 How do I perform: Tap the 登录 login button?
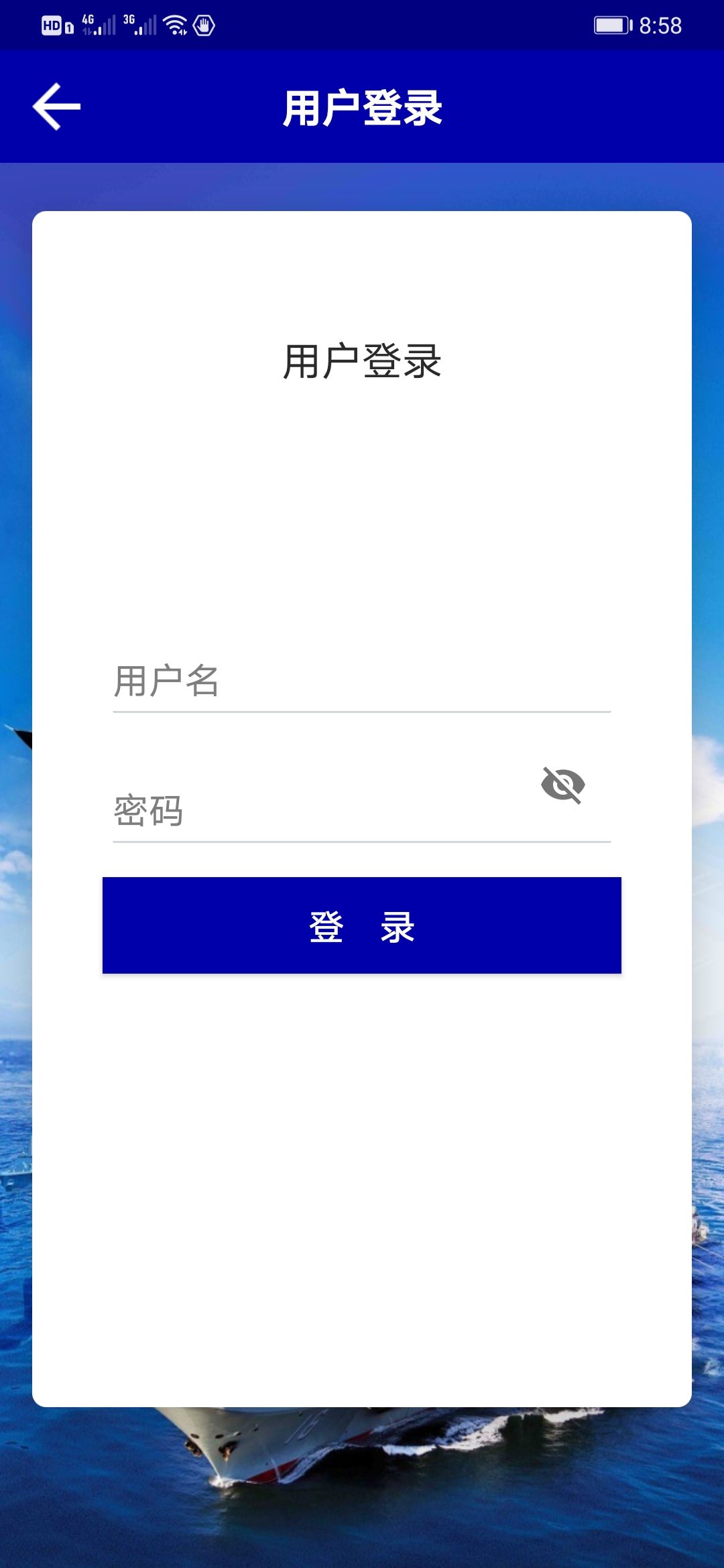pos(362,925)
